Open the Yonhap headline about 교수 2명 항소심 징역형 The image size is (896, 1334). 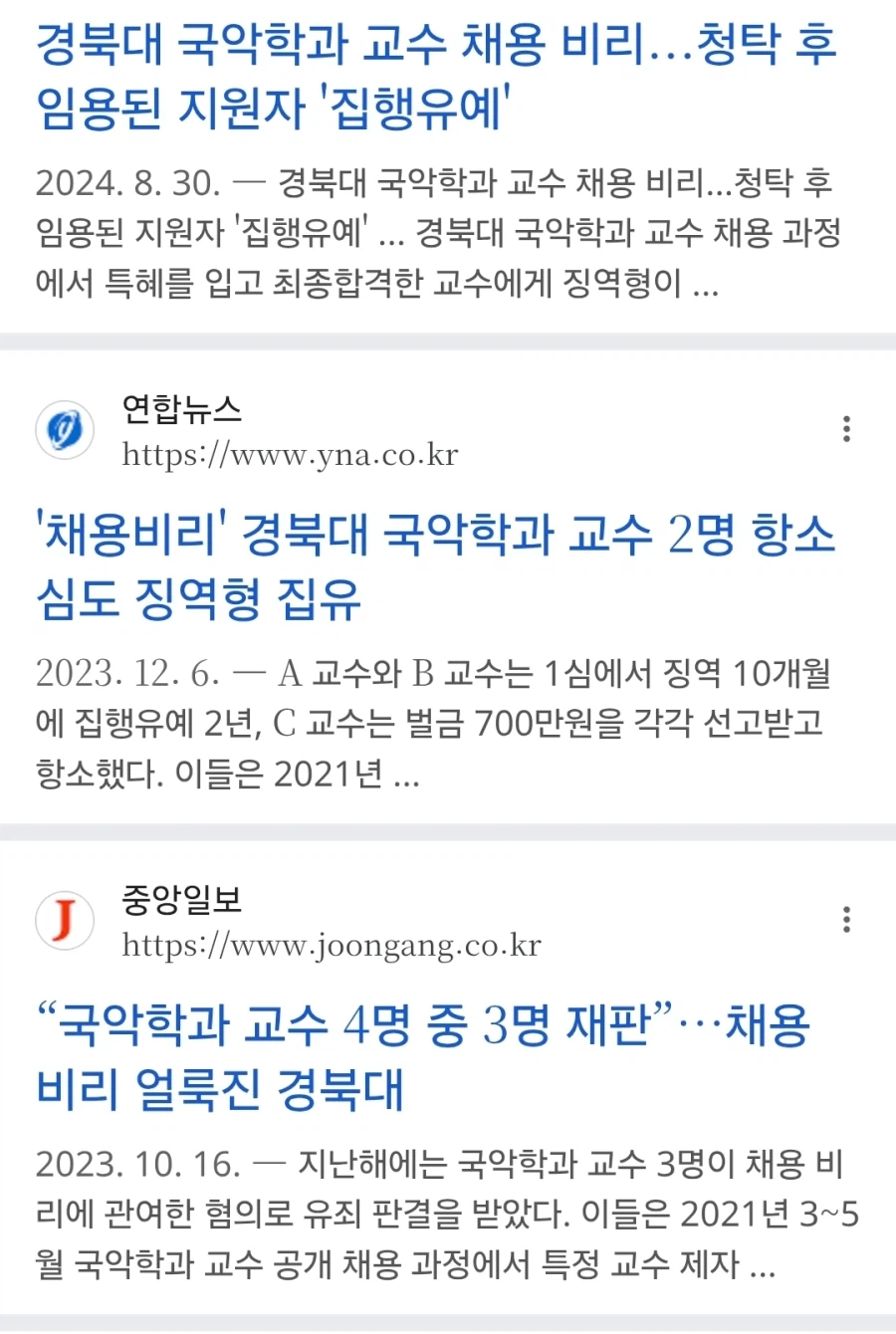438,567
